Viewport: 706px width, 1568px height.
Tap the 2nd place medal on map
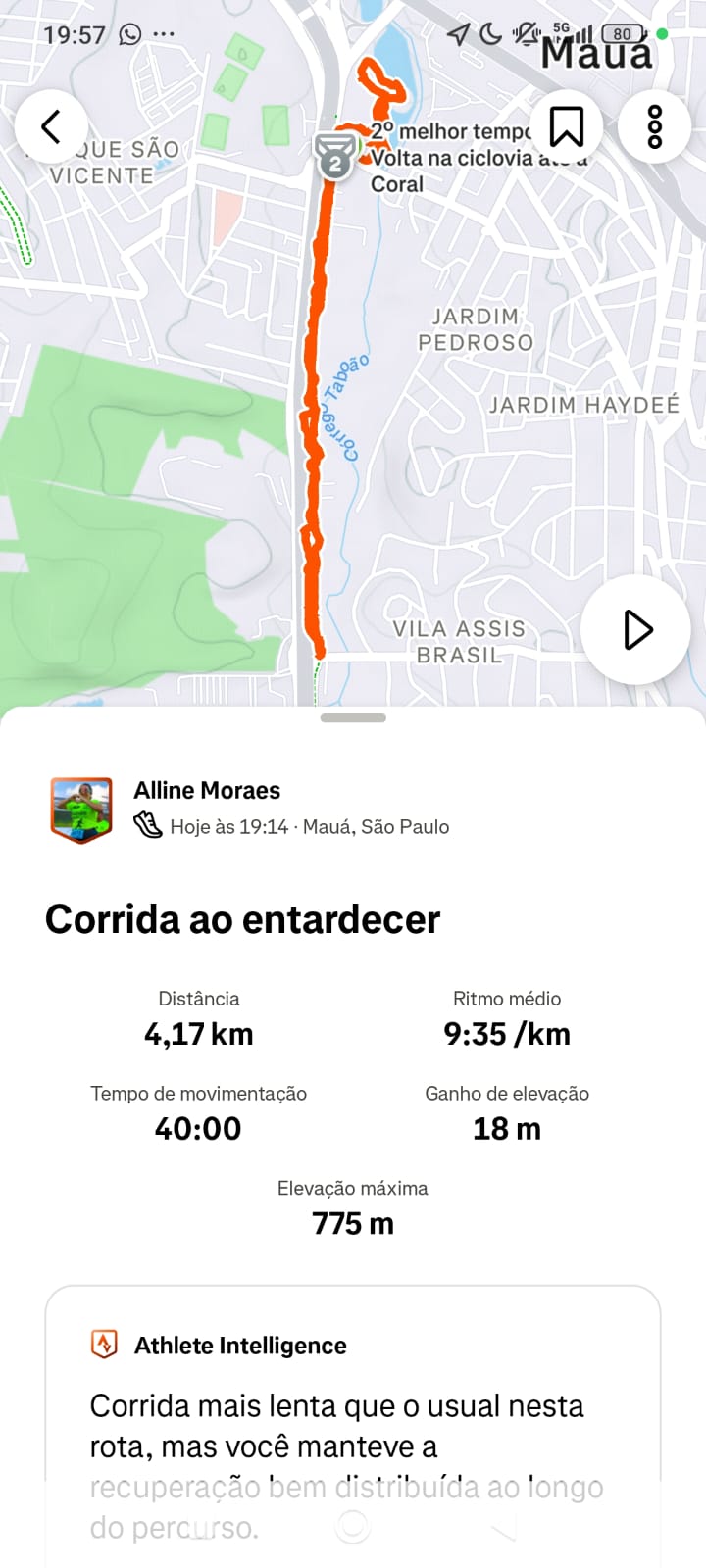[335, 157]
